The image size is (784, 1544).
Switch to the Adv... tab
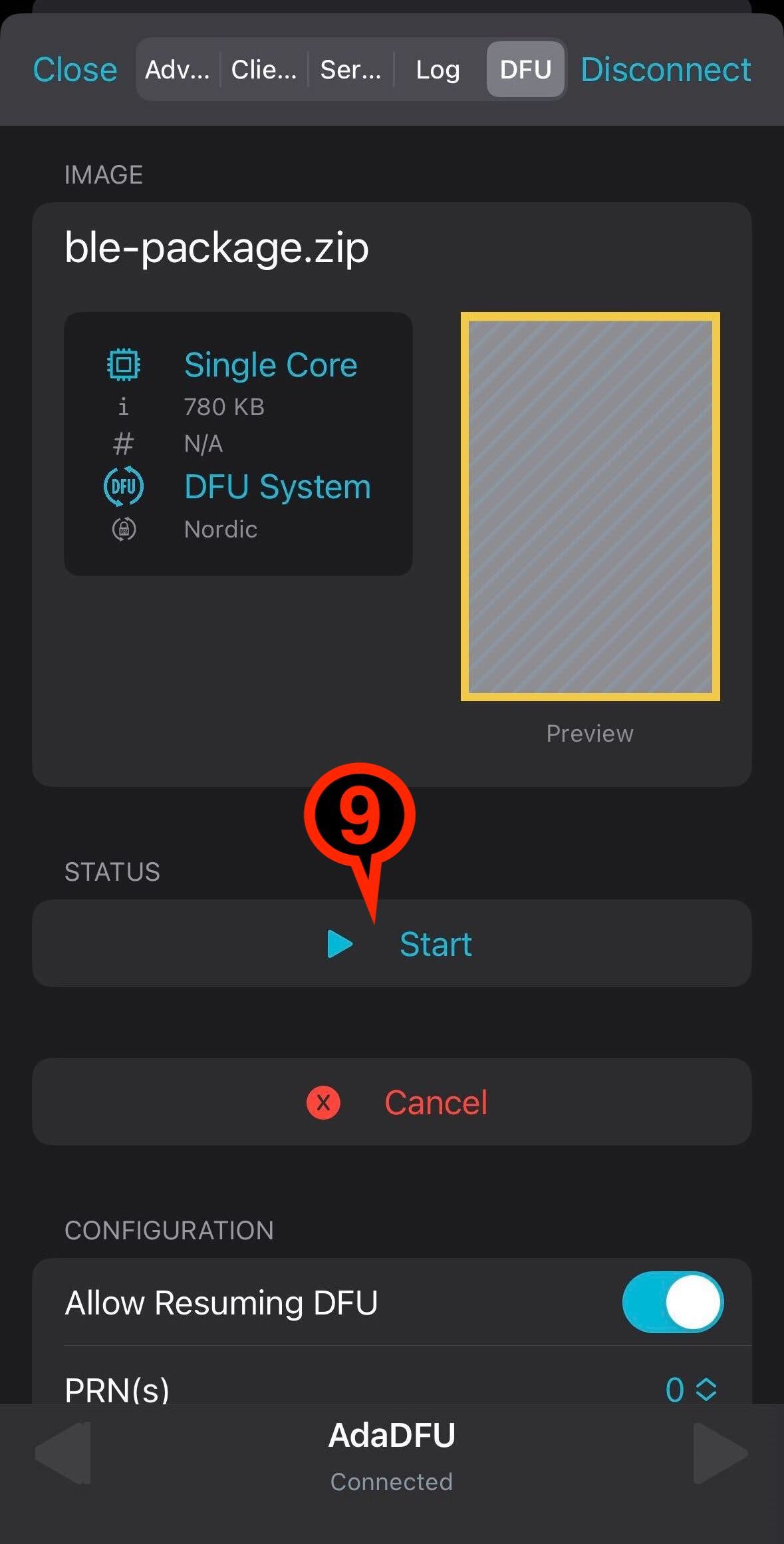[178, 70]
